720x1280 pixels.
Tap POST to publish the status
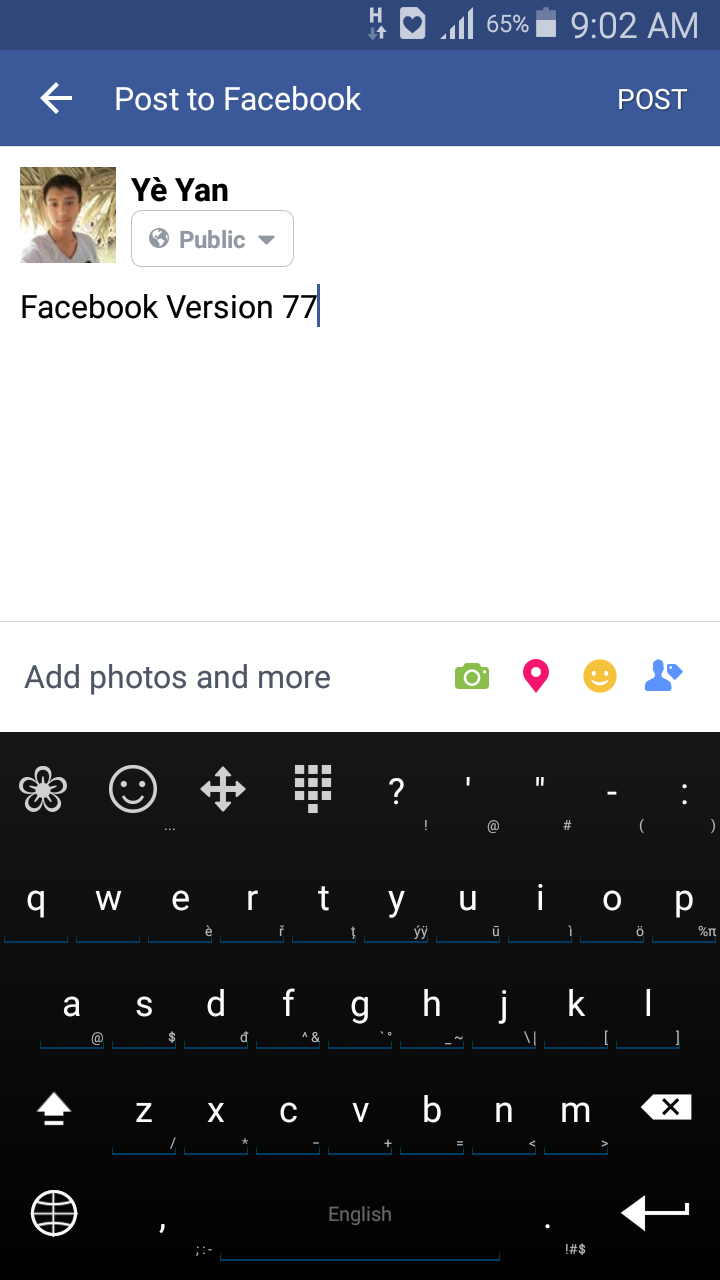(652, 99)
